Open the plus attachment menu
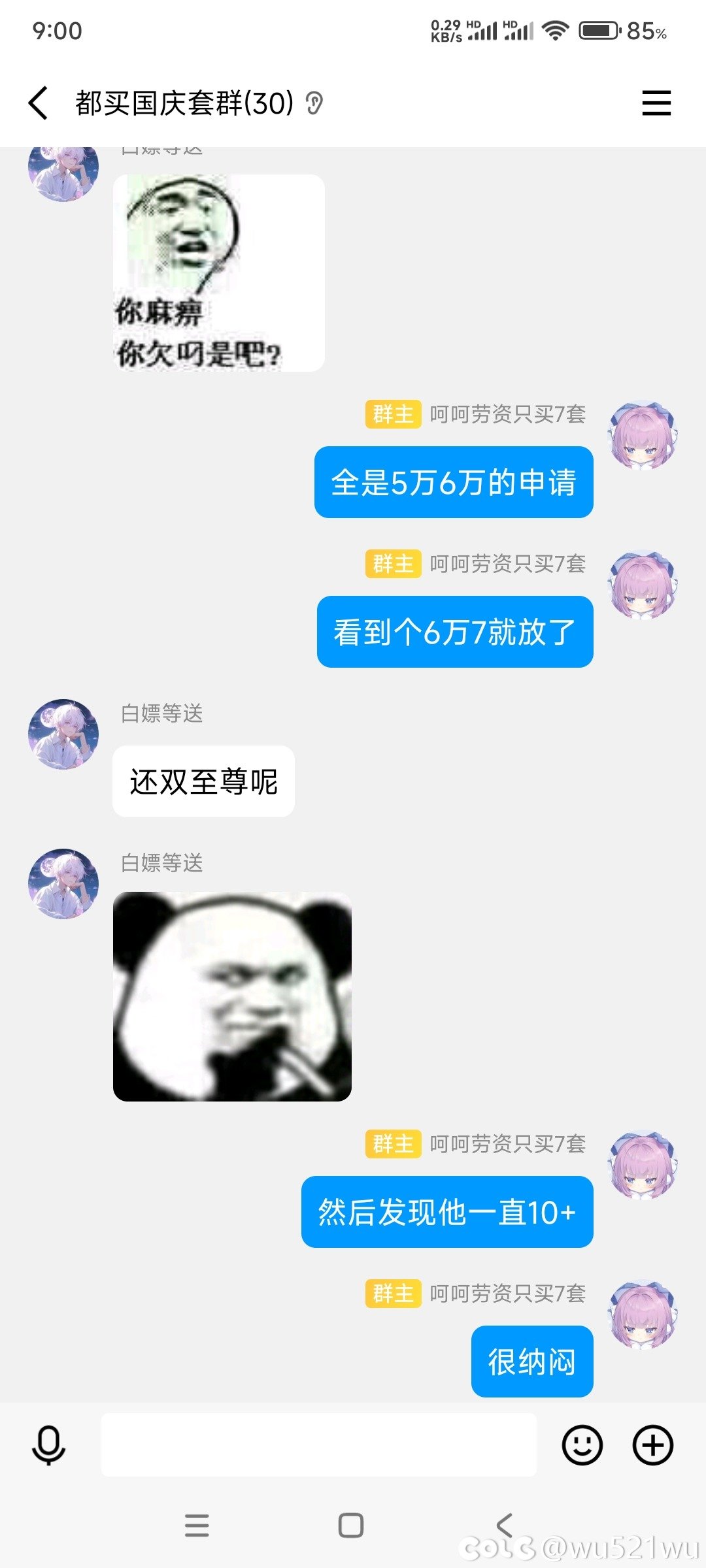 652,1445
